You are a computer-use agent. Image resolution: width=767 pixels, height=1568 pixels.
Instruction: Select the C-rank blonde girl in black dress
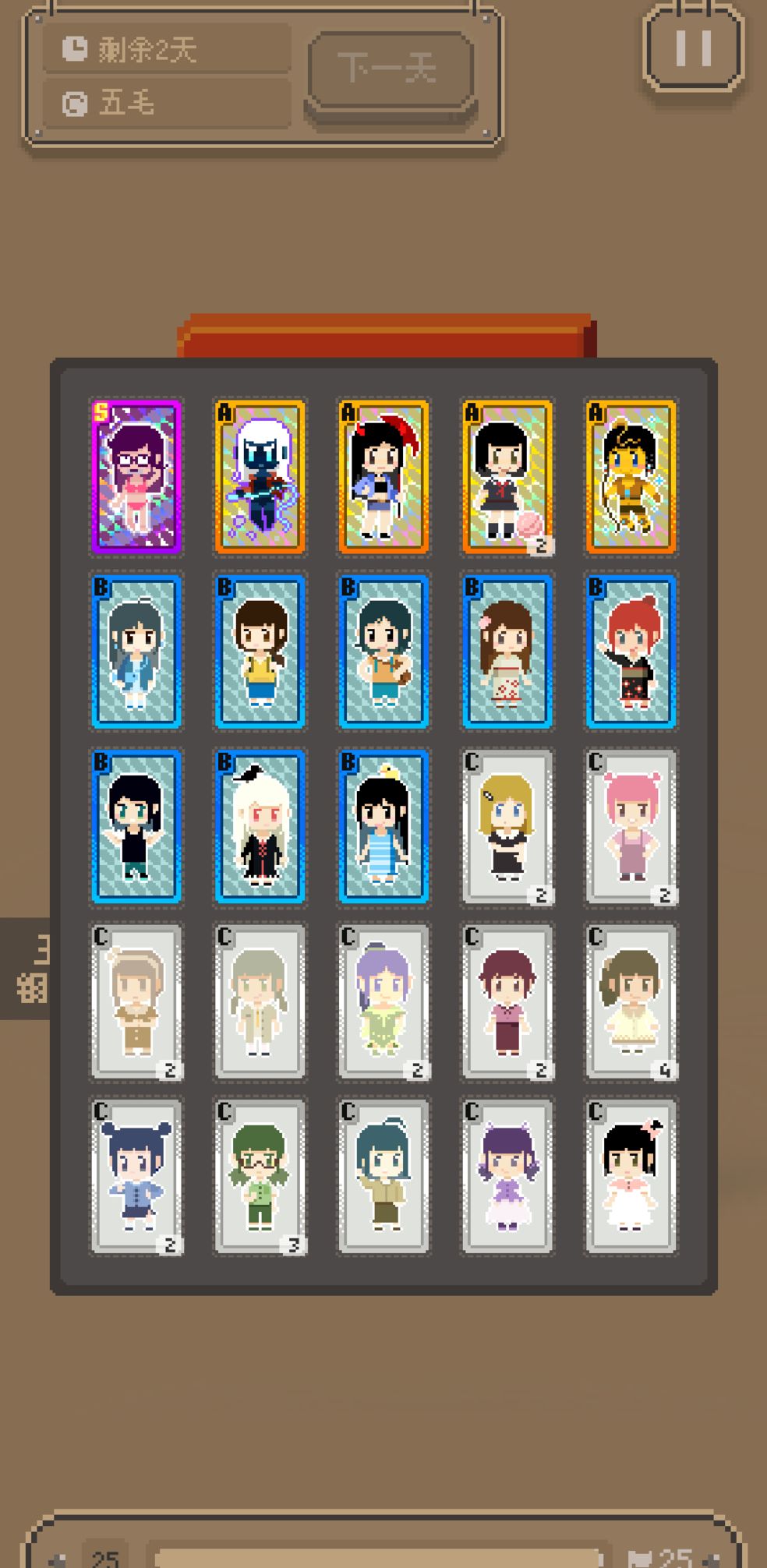[507, 826]
